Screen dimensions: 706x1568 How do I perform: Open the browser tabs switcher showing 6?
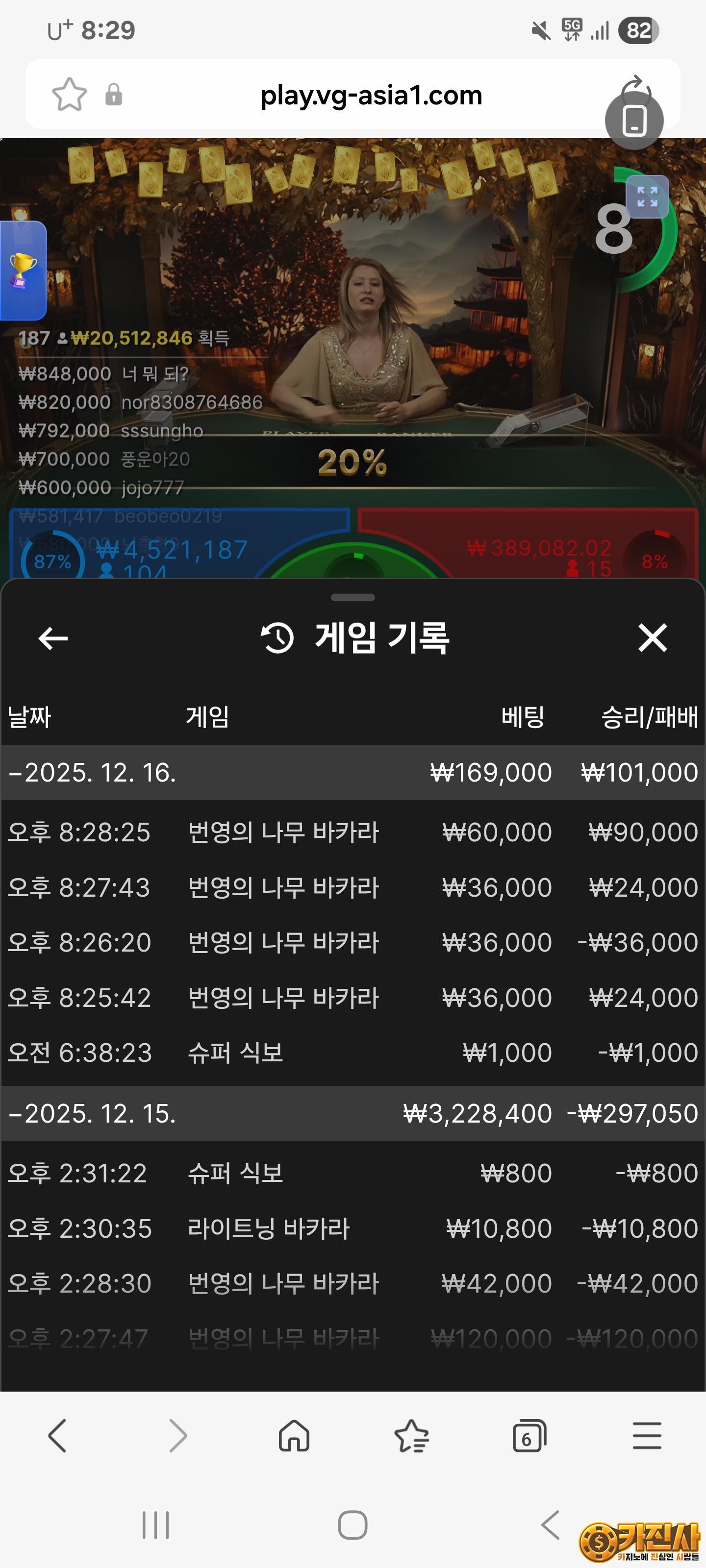click(x=529, y=1437)
